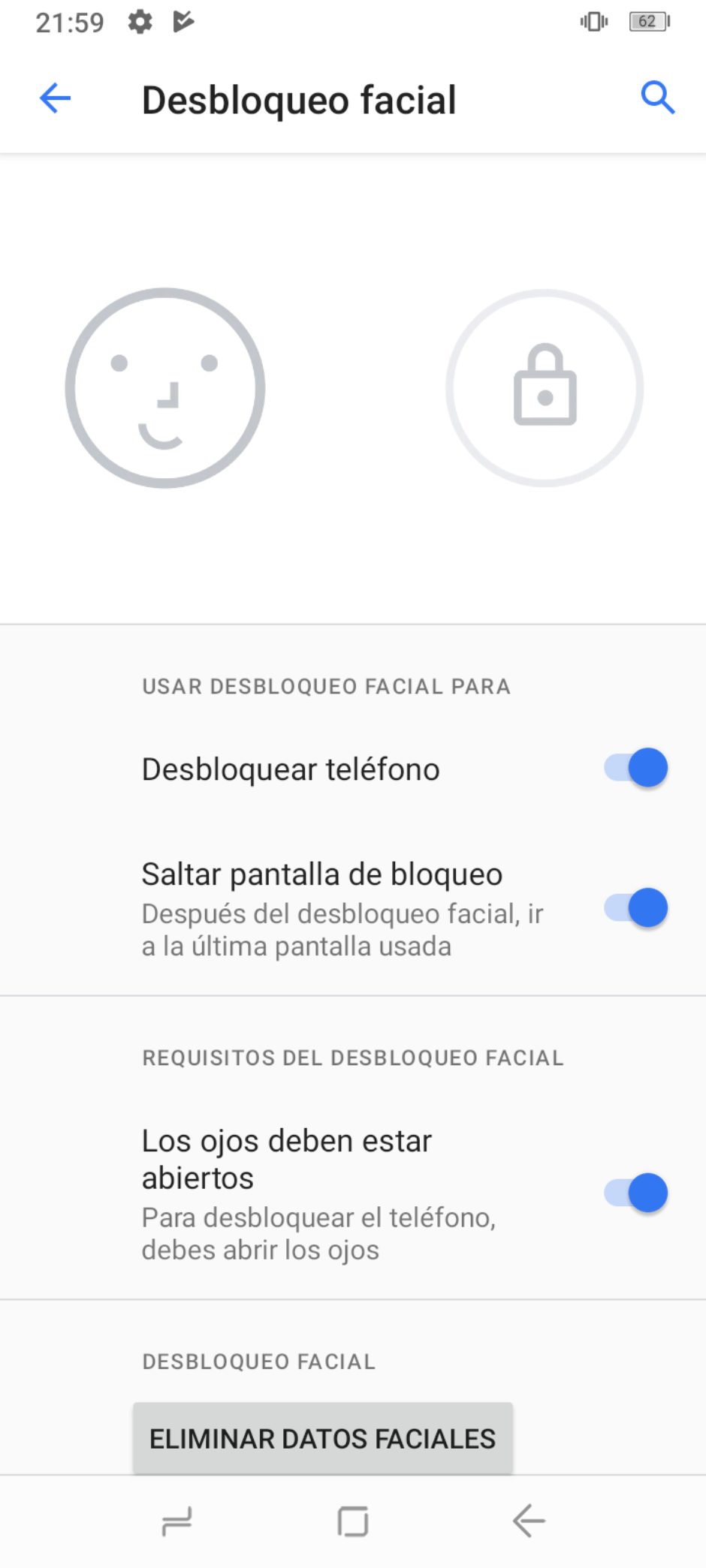Open recent apps from navigation bar
This screenshot has width=706, height=1568.
177,1521
